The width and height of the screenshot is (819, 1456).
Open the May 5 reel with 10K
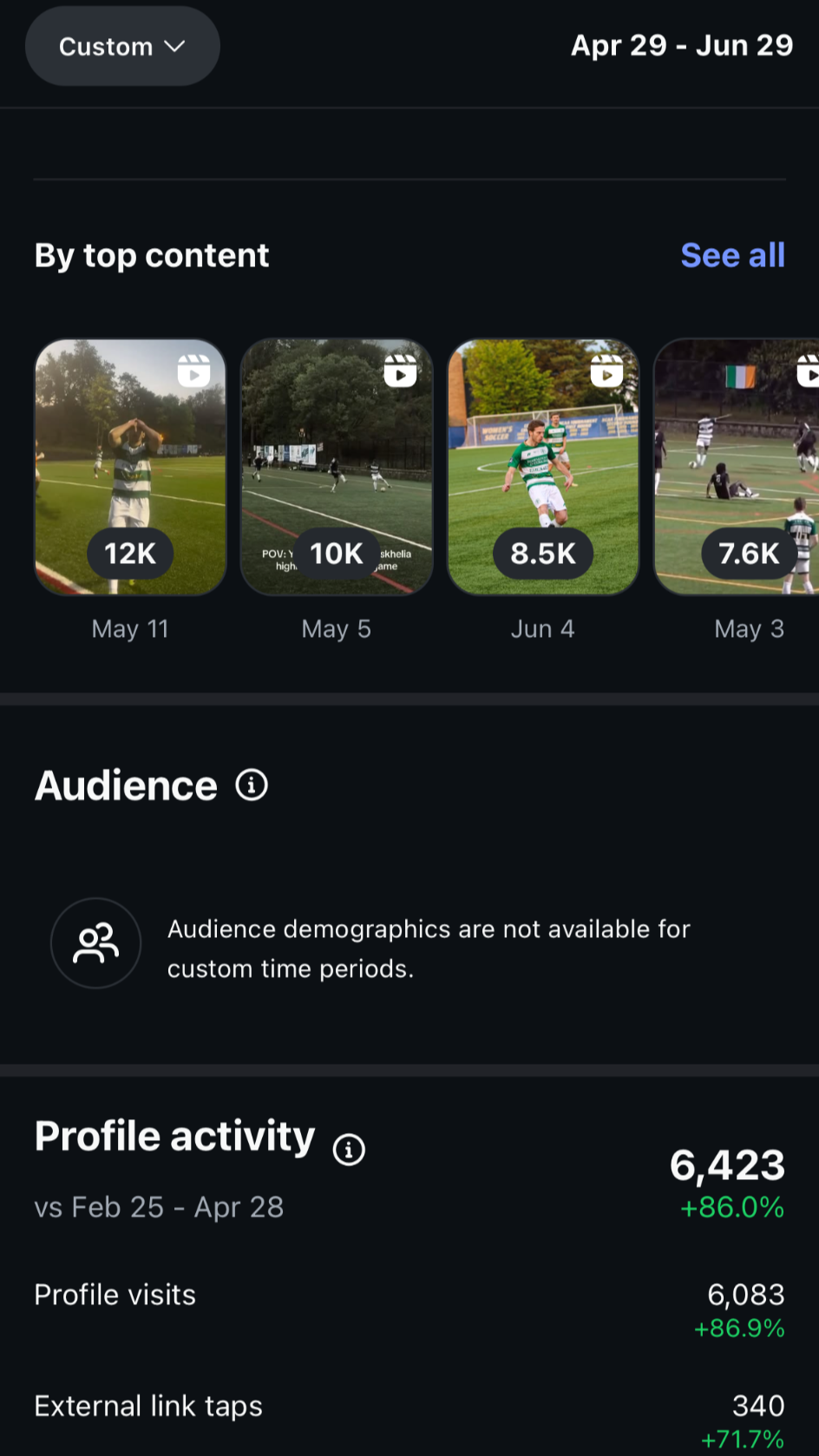337,467
